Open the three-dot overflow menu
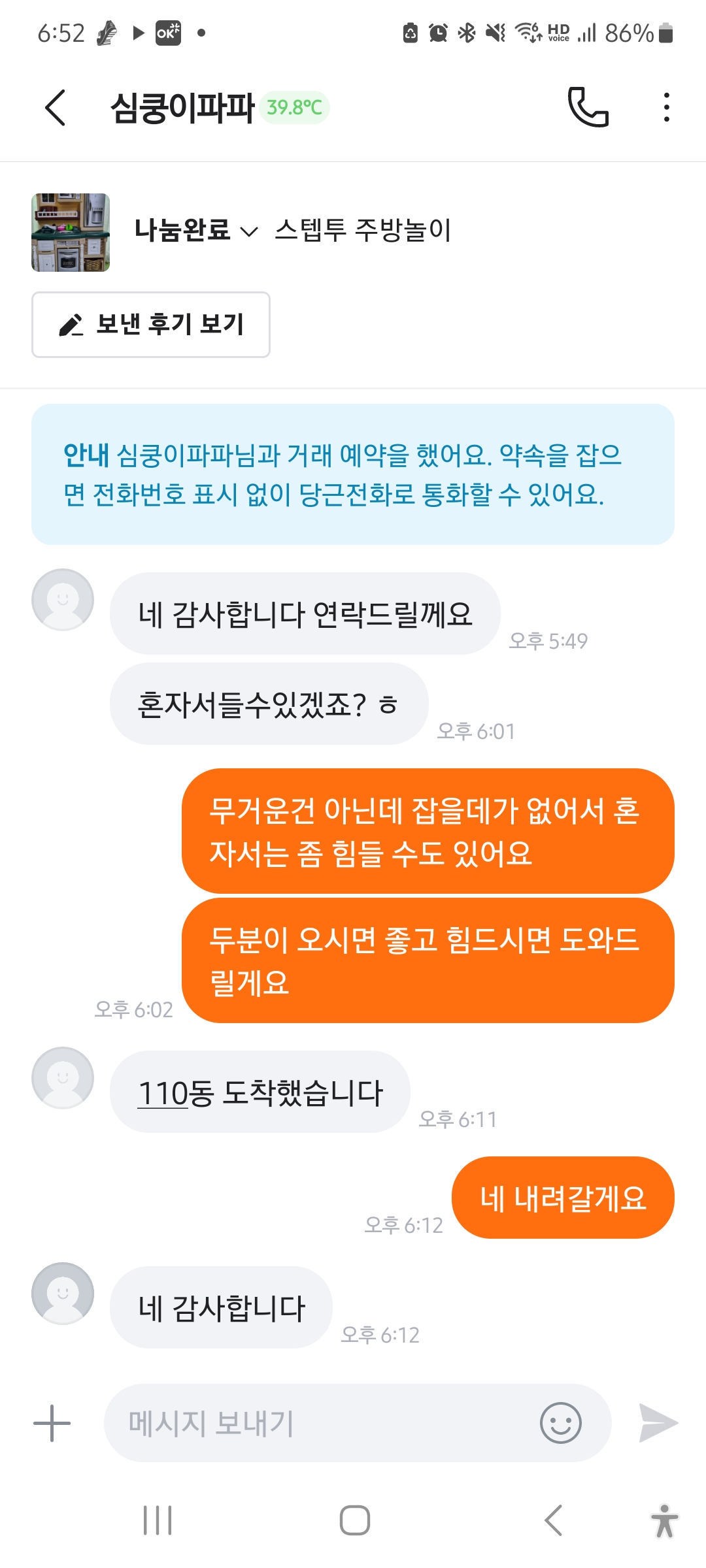This screenshot has height=1568, width=706. [666, 107]
